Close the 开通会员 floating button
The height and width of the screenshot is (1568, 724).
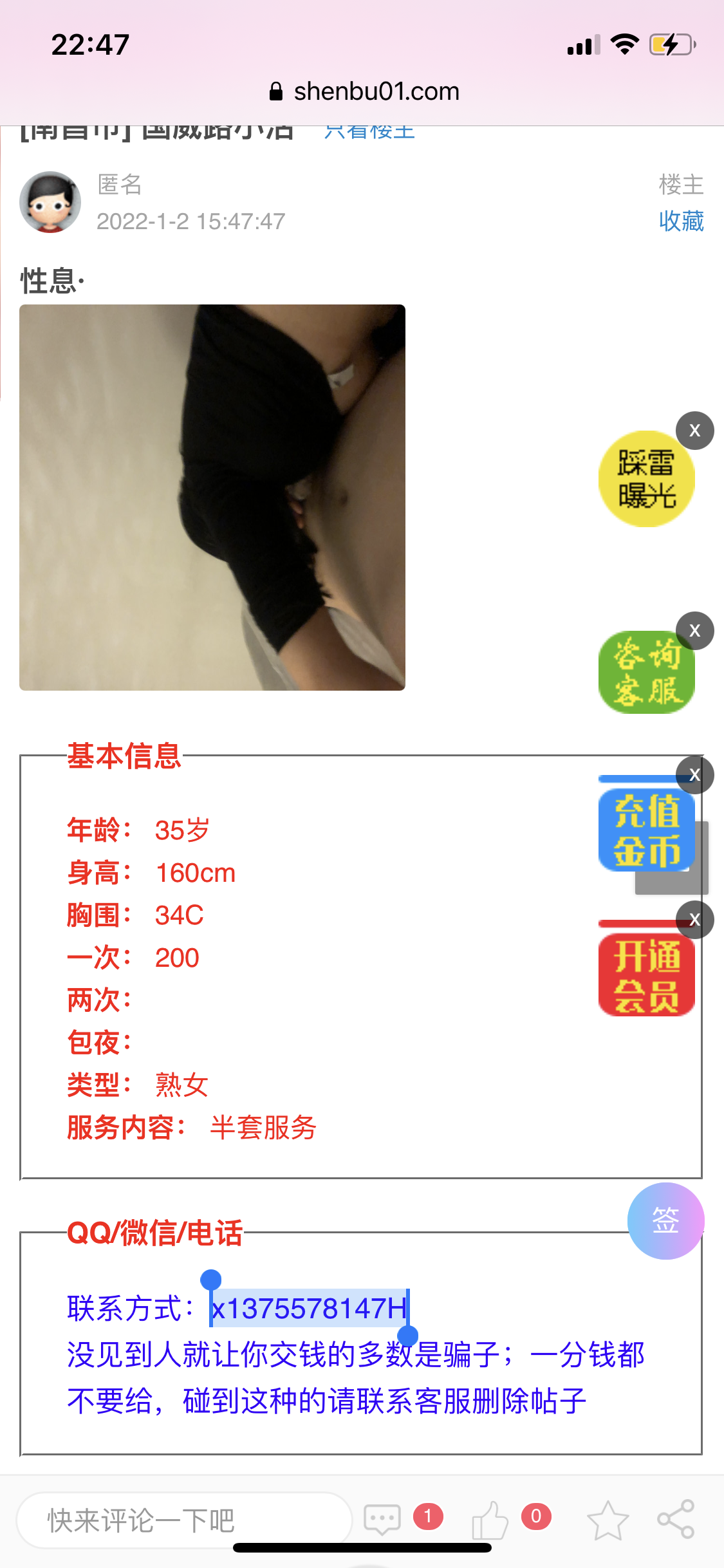694,920
